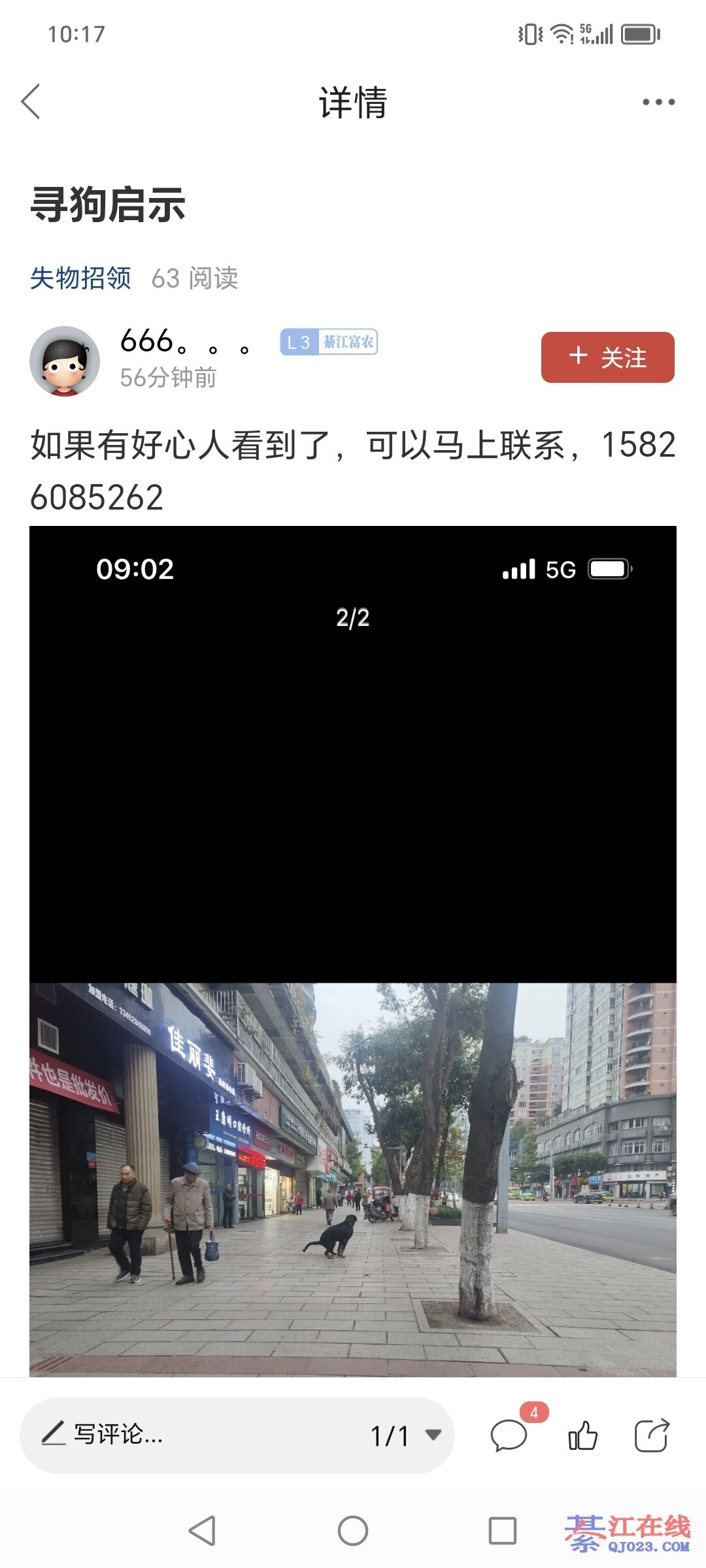Like this post with thumbs-up icon
The height and width of the screenshot is (1568, 706).
tap(582, 1435)
